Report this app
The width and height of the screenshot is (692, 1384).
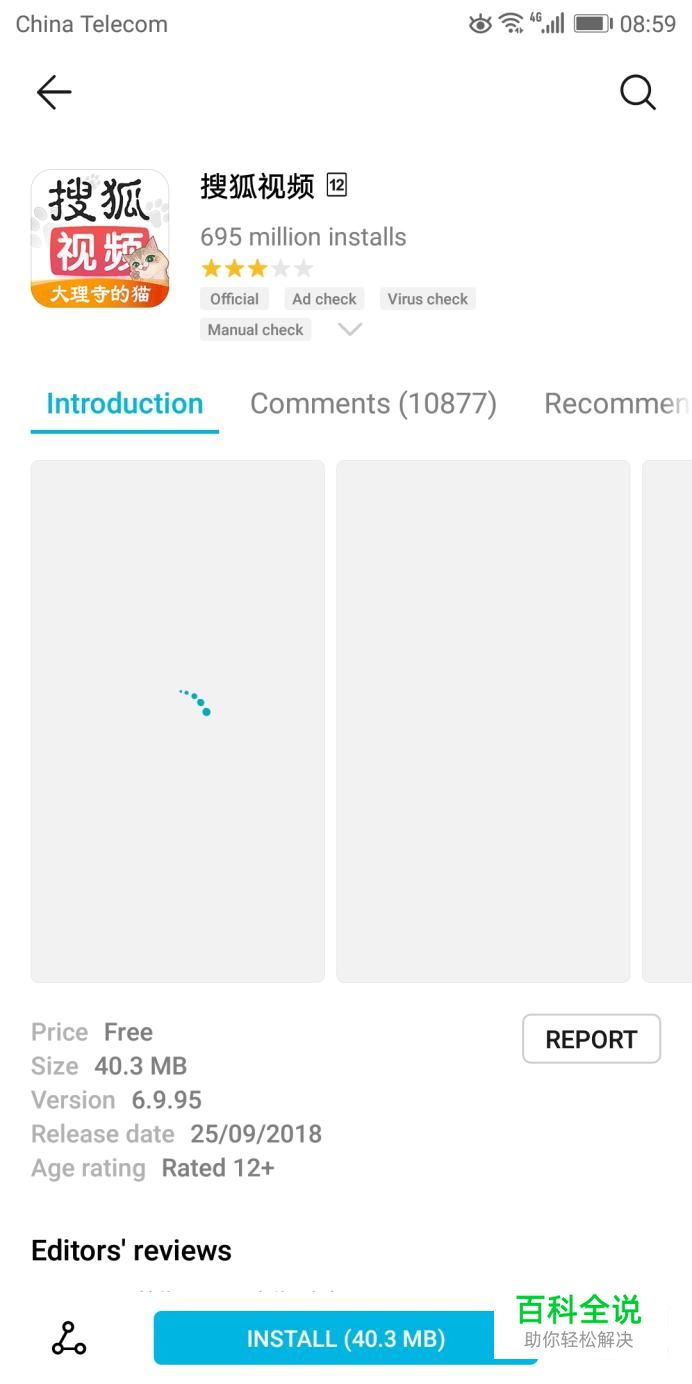591,1039
